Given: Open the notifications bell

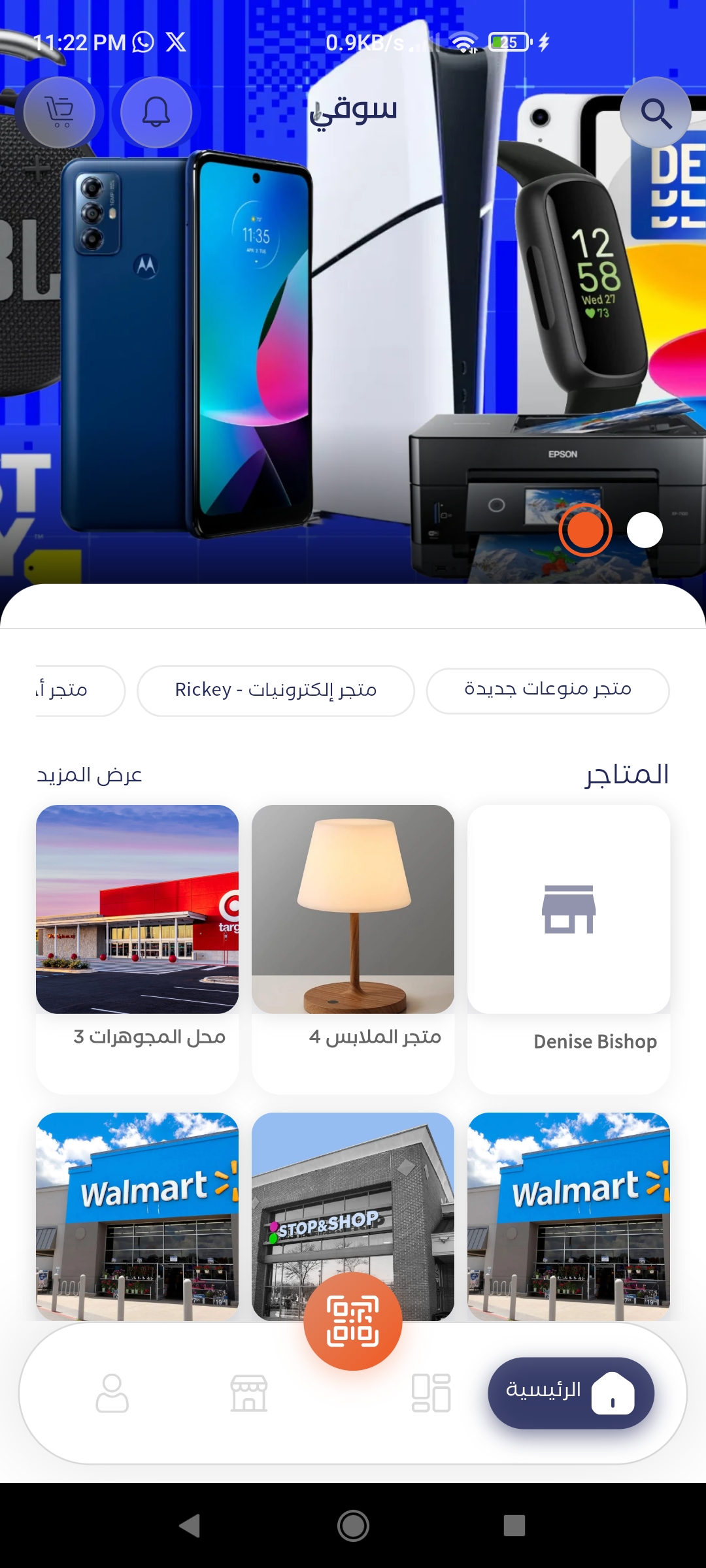Looking at the screenshot, I should coord(155,112).
